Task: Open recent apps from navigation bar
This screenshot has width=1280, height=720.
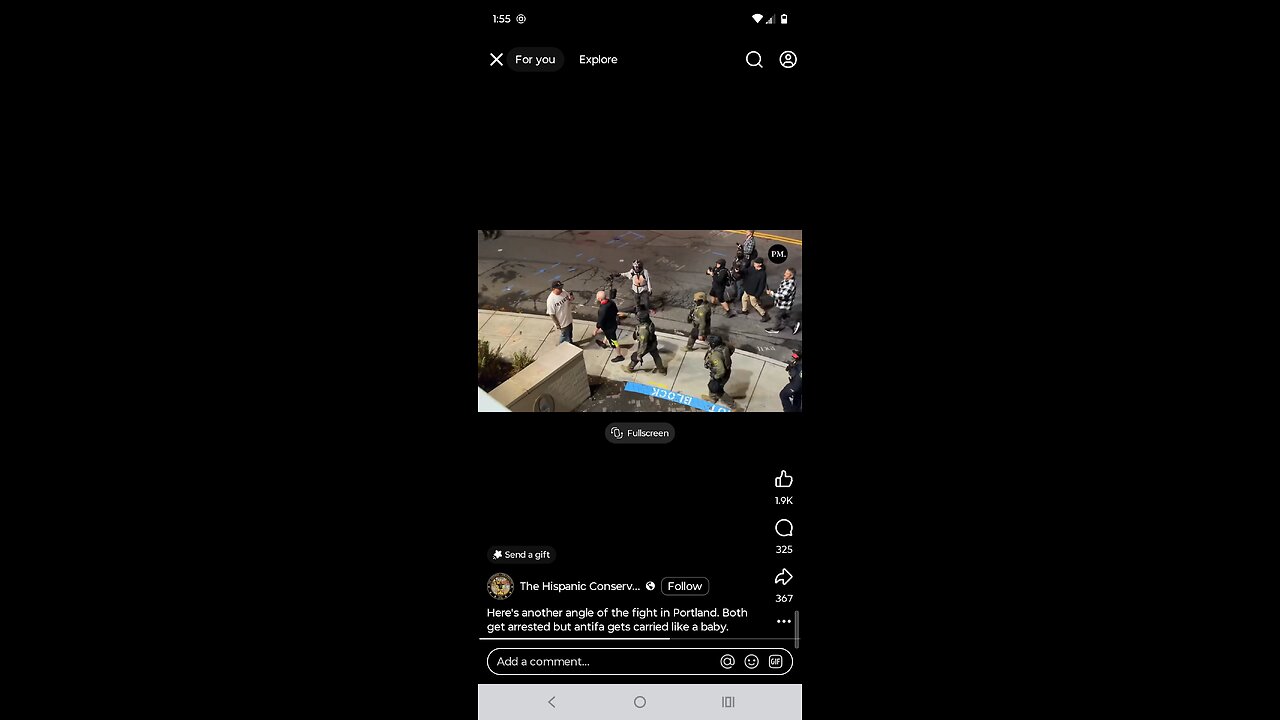Action: click(728, 702)
